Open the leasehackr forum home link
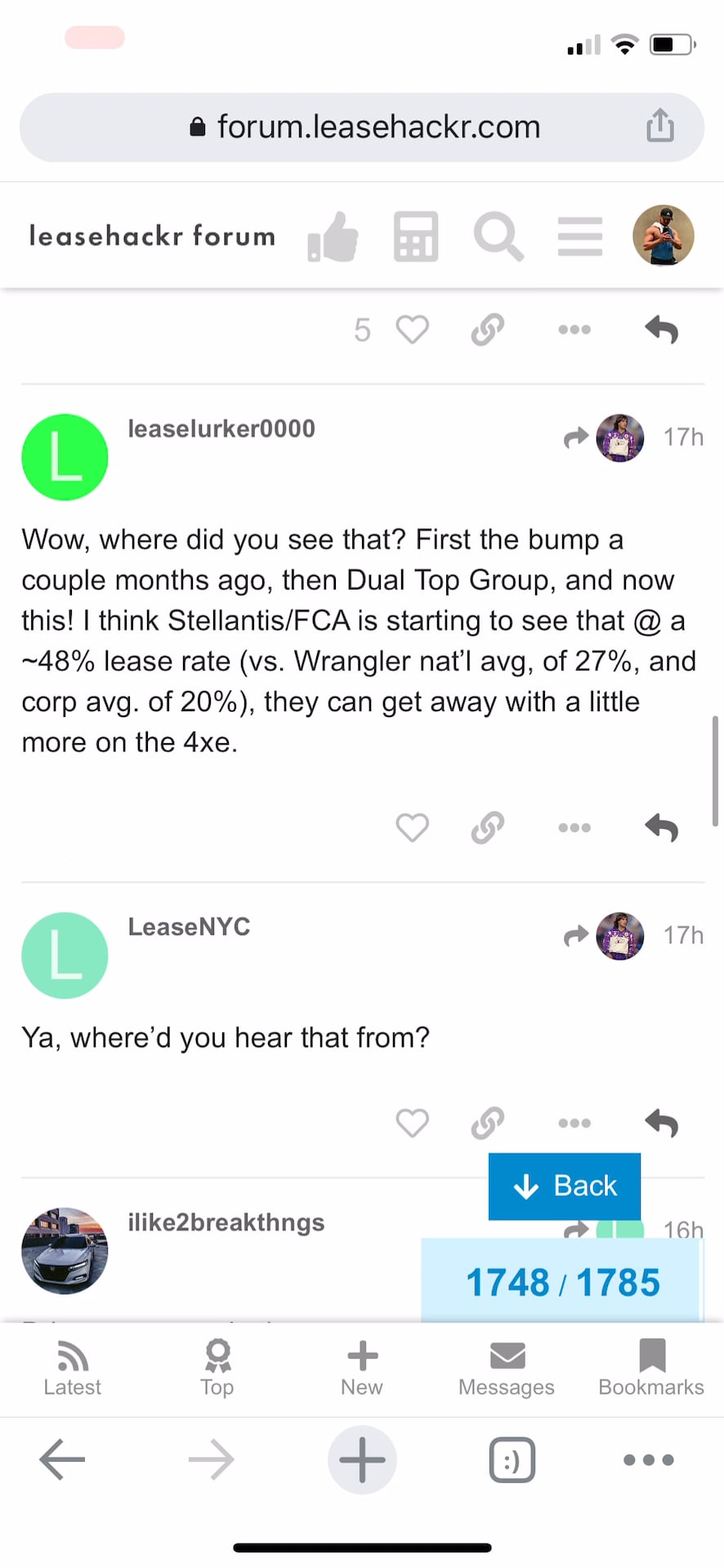 tap(152, 237)
